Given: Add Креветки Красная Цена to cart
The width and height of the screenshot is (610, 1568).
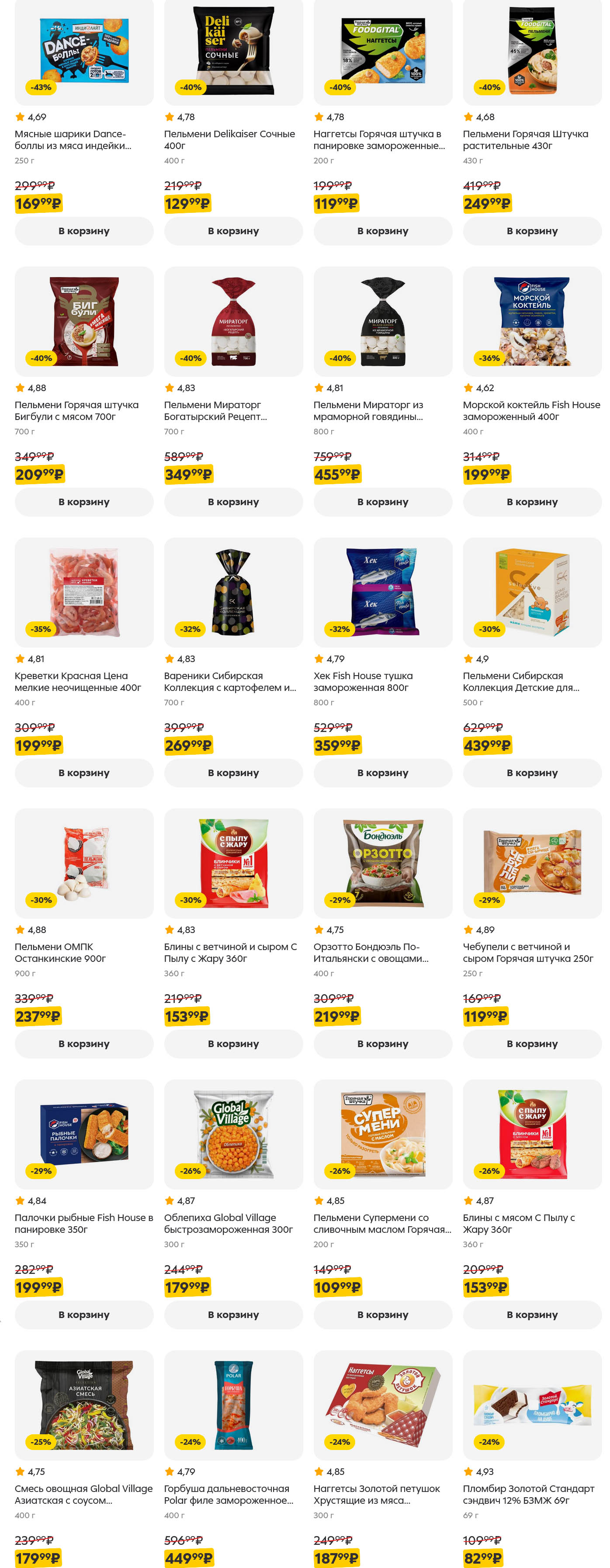Looking at the screenshot, I should pyautogui.click(x=84, y=773).
